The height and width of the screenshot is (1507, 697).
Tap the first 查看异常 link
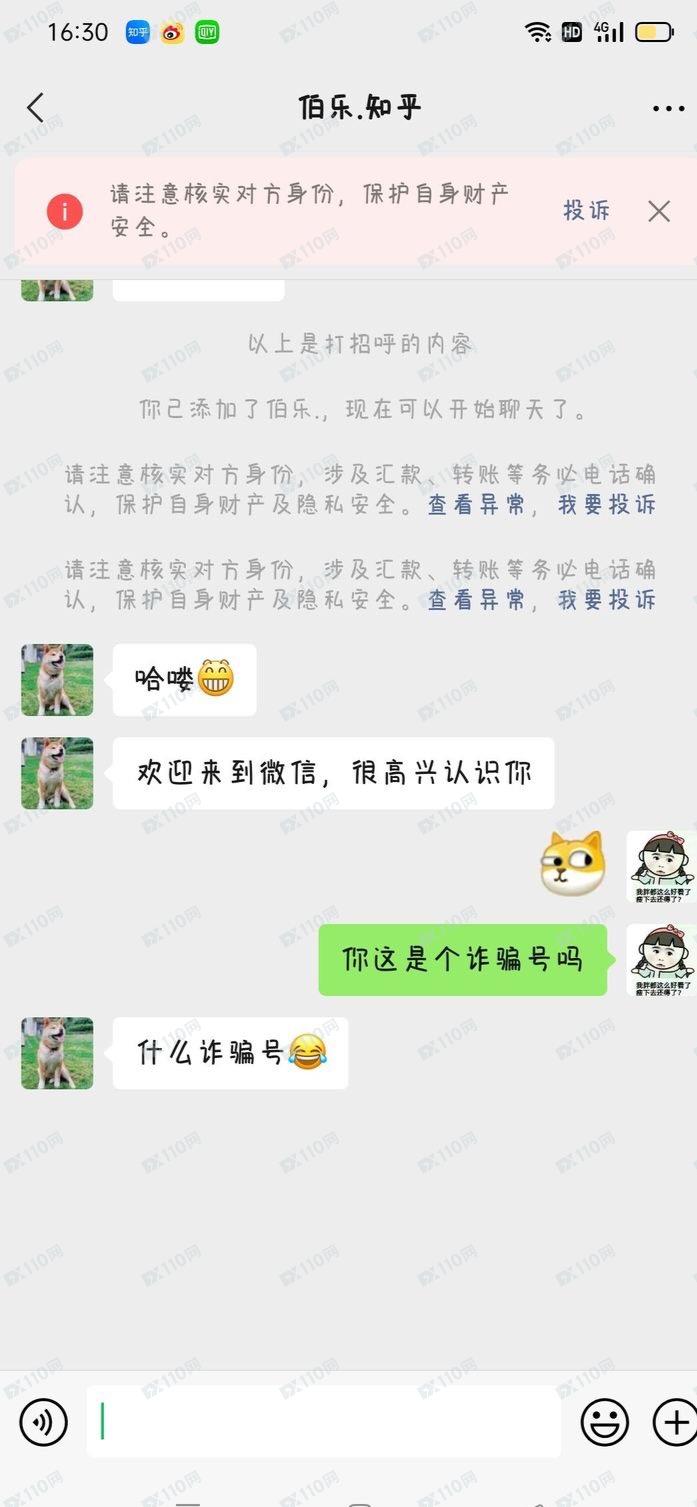point(476,505)
